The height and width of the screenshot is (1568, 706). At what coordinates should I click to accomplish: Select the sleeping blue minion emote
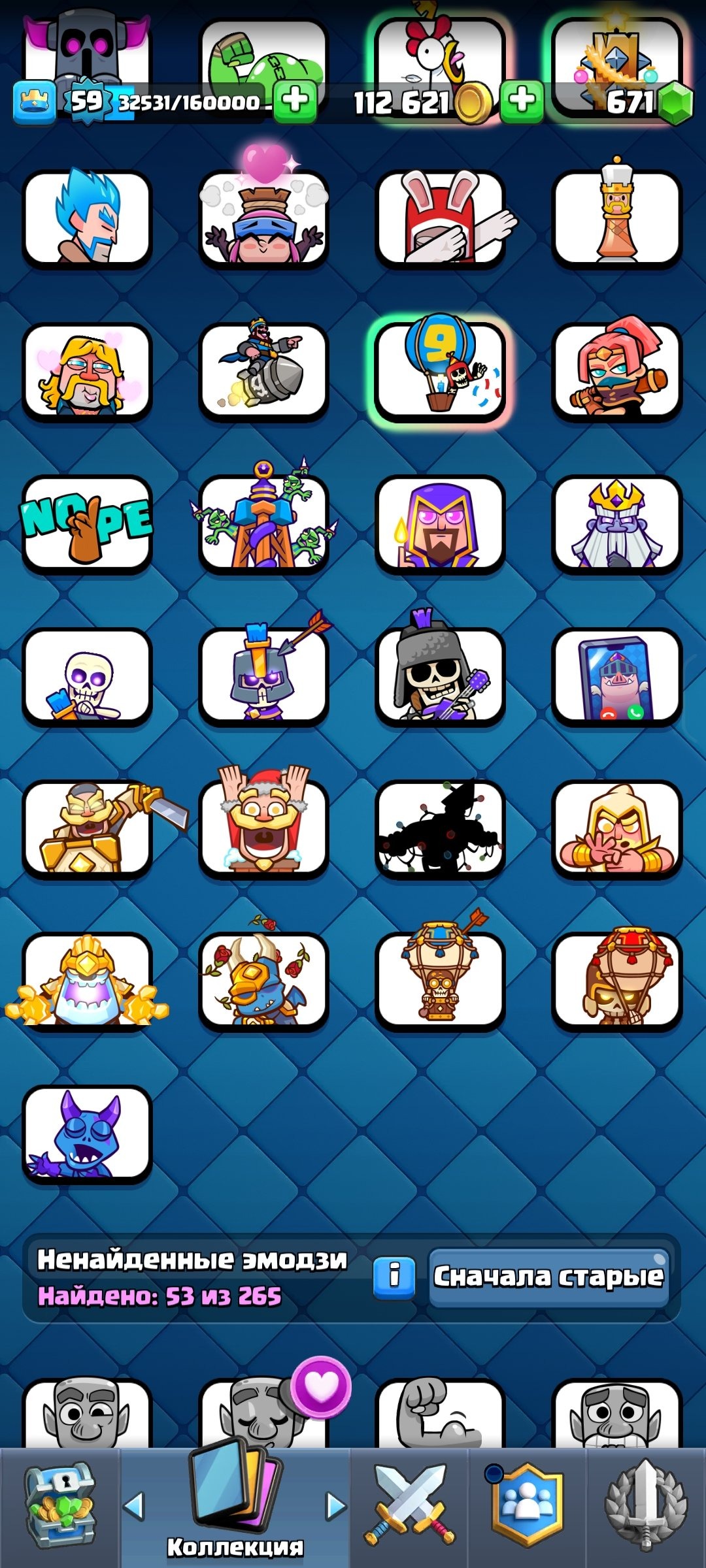[88, 1135]
